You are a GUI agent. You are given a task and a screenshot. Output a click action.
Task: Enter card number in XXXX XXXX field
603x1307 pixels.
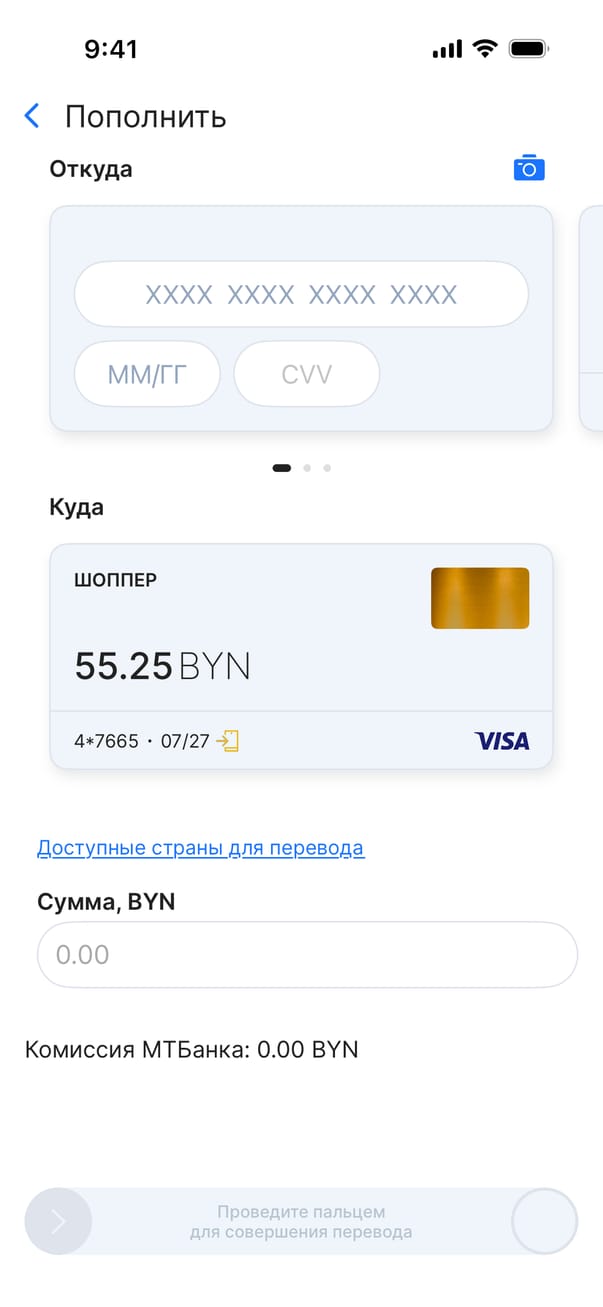(x=301, y=294)
